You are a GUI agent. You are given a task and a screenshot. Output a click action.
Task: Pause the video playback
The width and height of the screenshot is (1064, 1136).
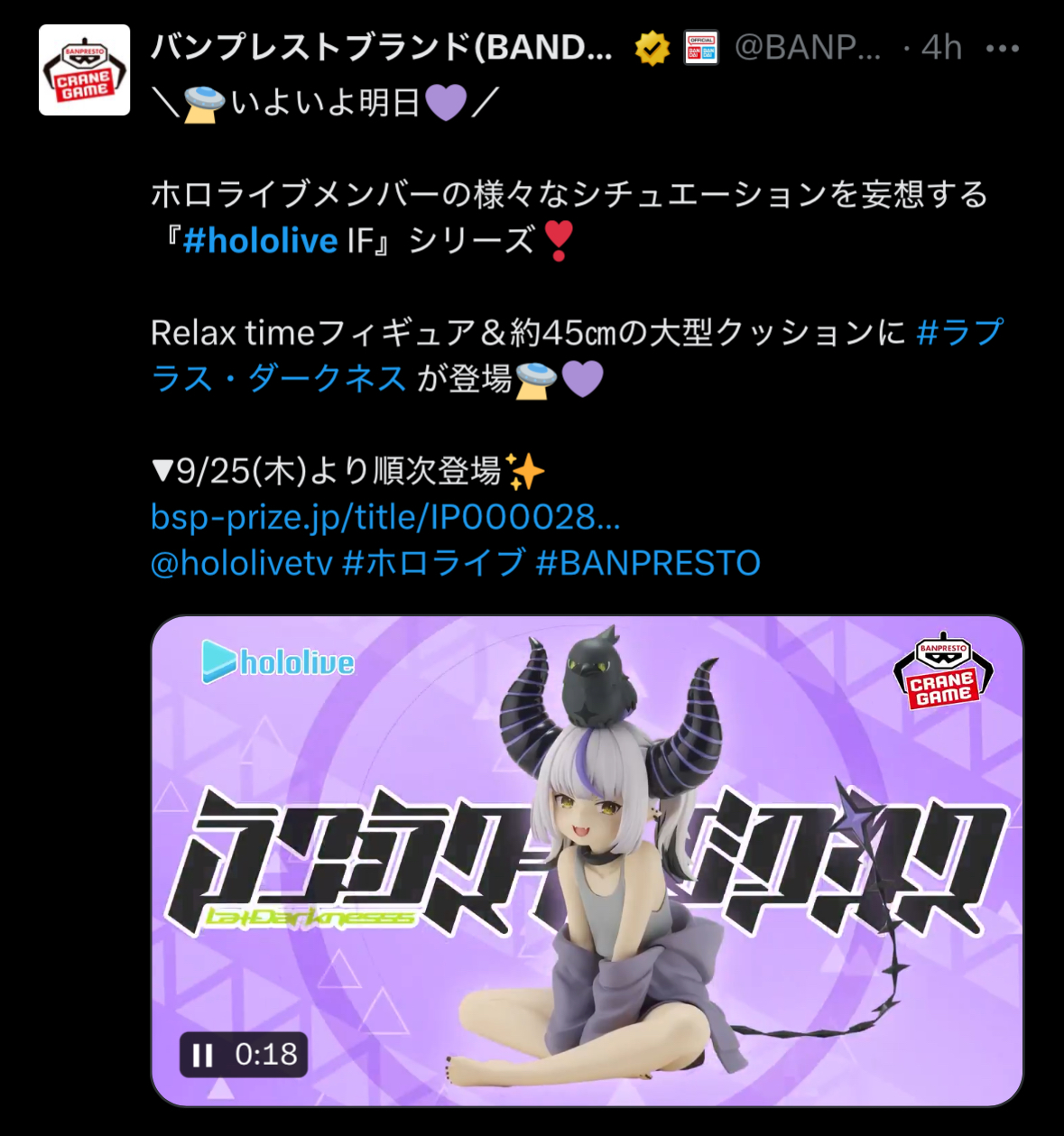[x=203, y=1055]
